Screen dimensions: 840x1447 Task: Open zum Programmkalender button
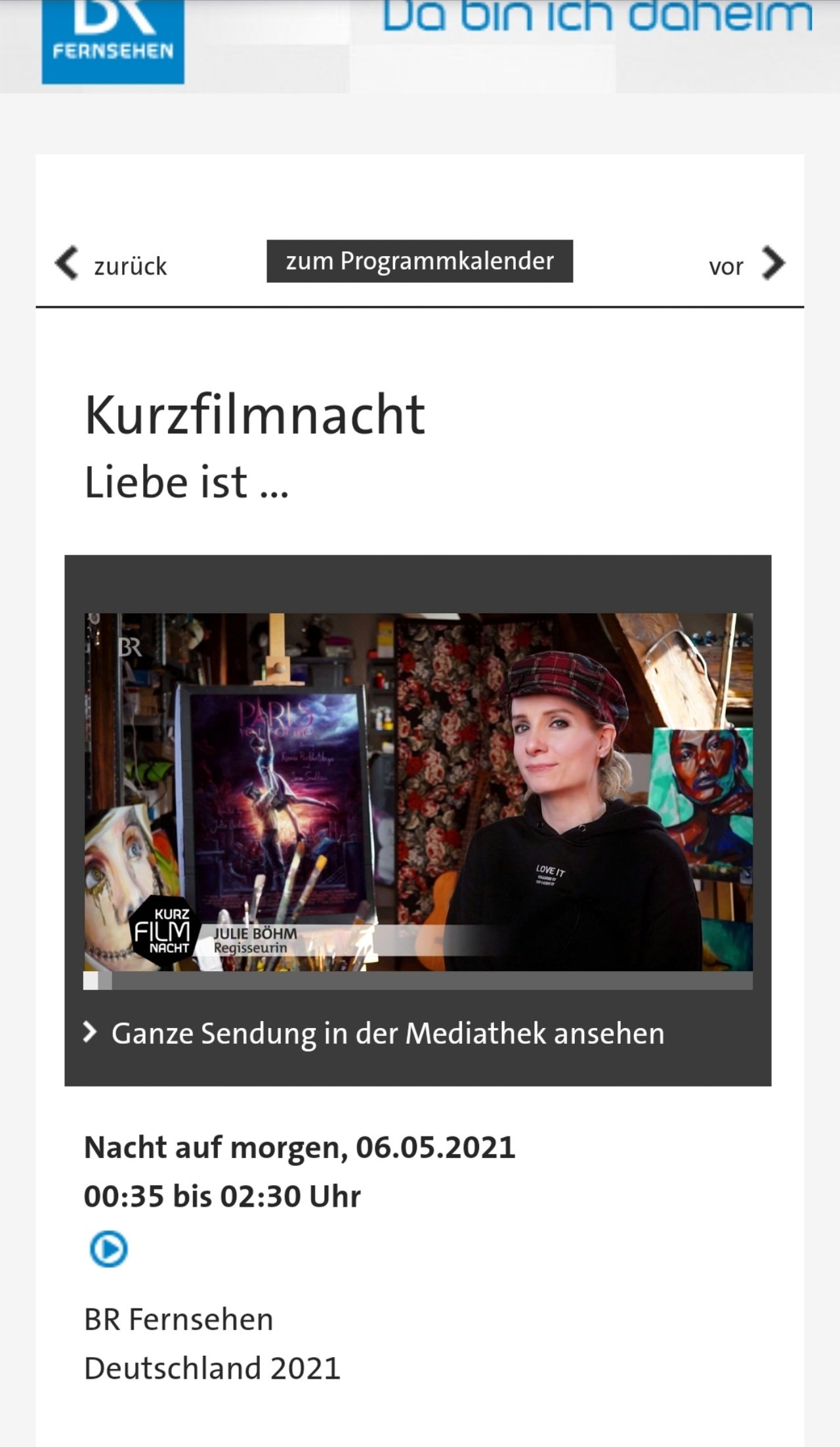(419, 261)
